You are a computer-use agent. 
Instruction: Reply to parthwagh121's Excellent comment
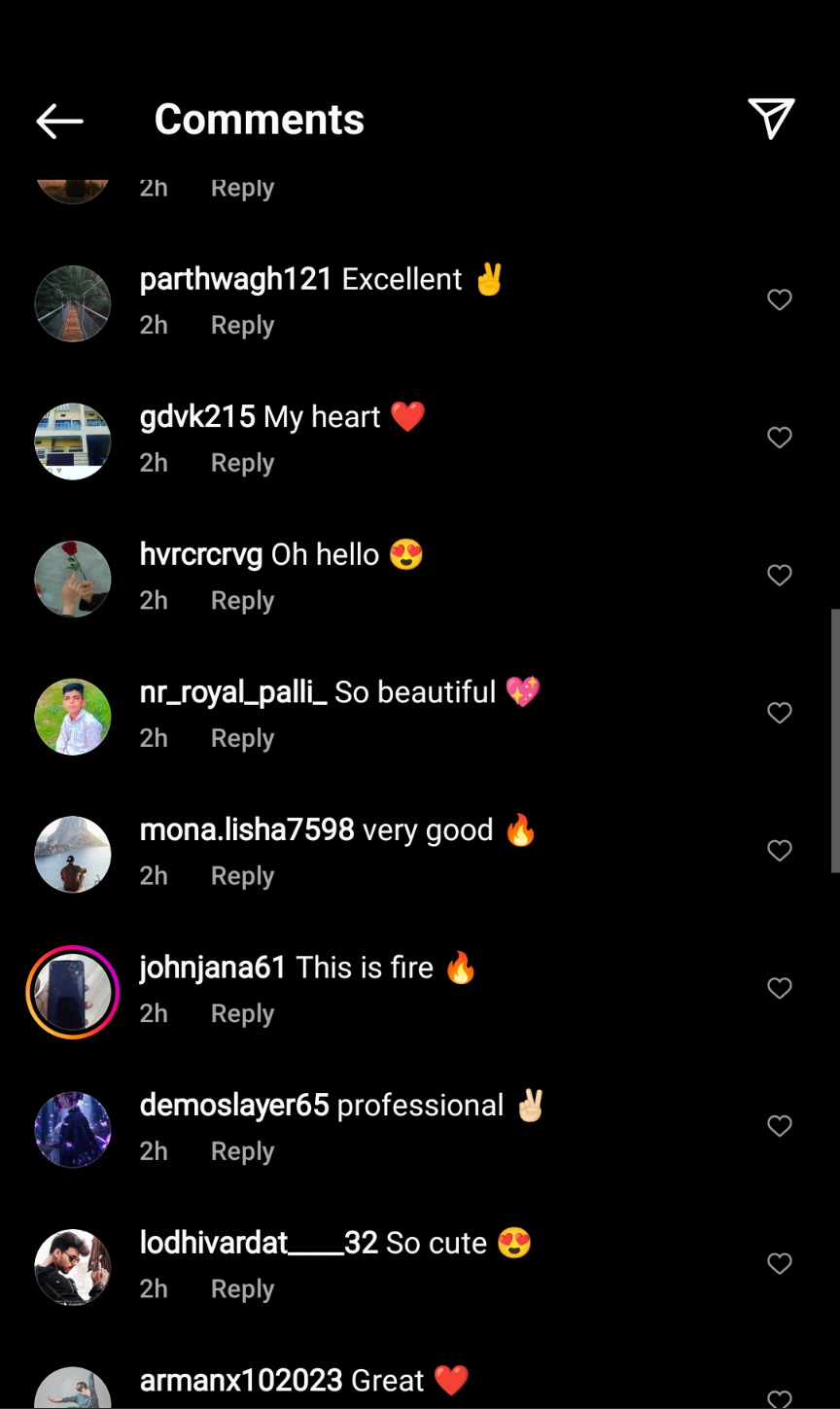[x=242, y=326]
